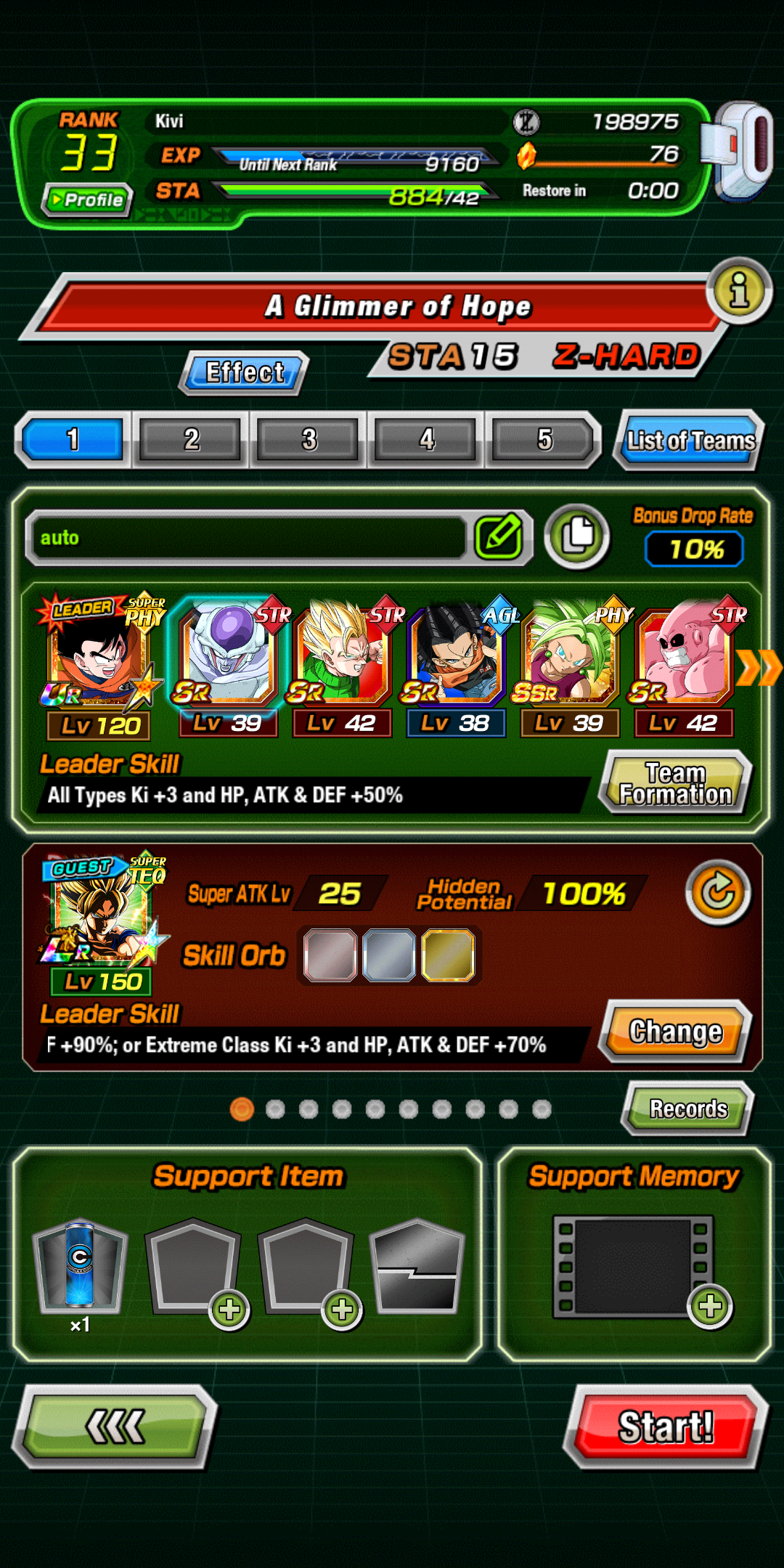Open Team Formation
784x1568 pixels.
point(674,783)
